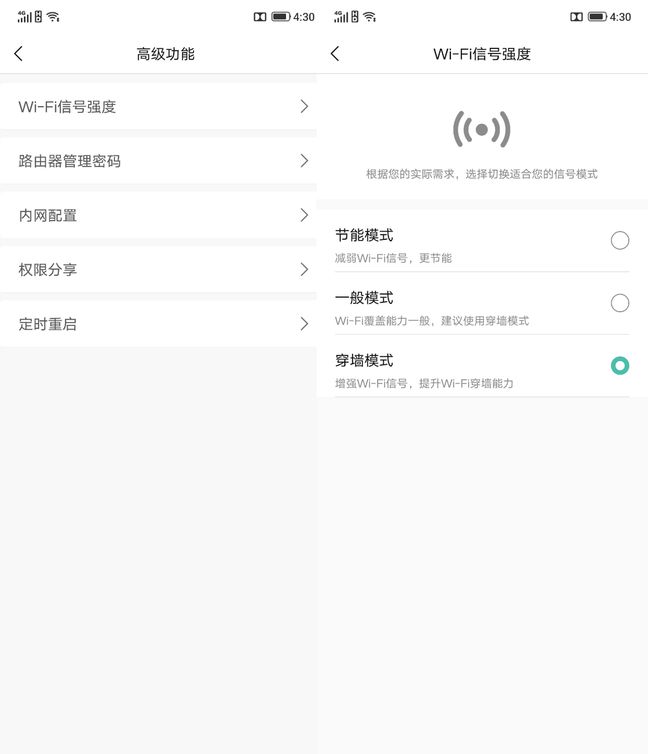The image size is (660, 754).
Task: Open 定时重启 settings
Action: (x=160, y=324)
